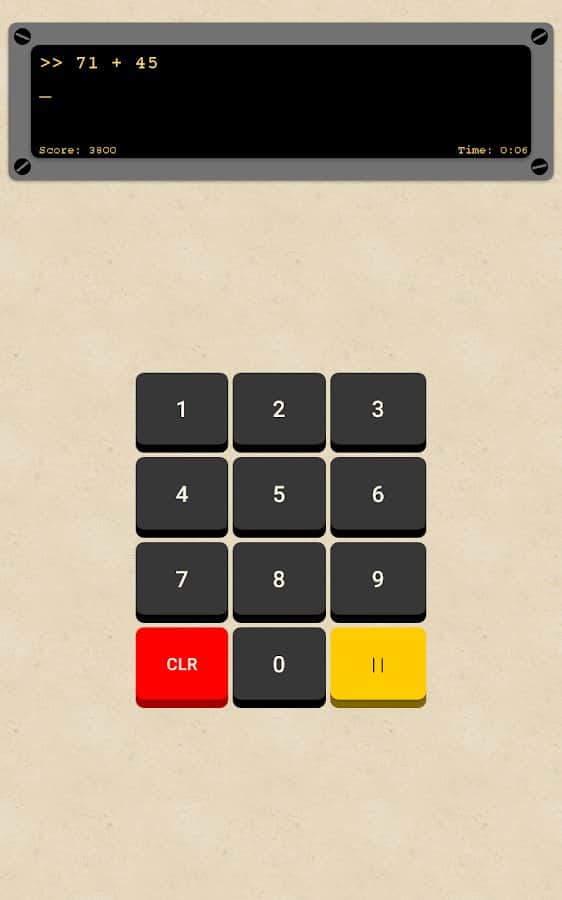Clear the answer with the red CLR button

click(x=181, y=666)
